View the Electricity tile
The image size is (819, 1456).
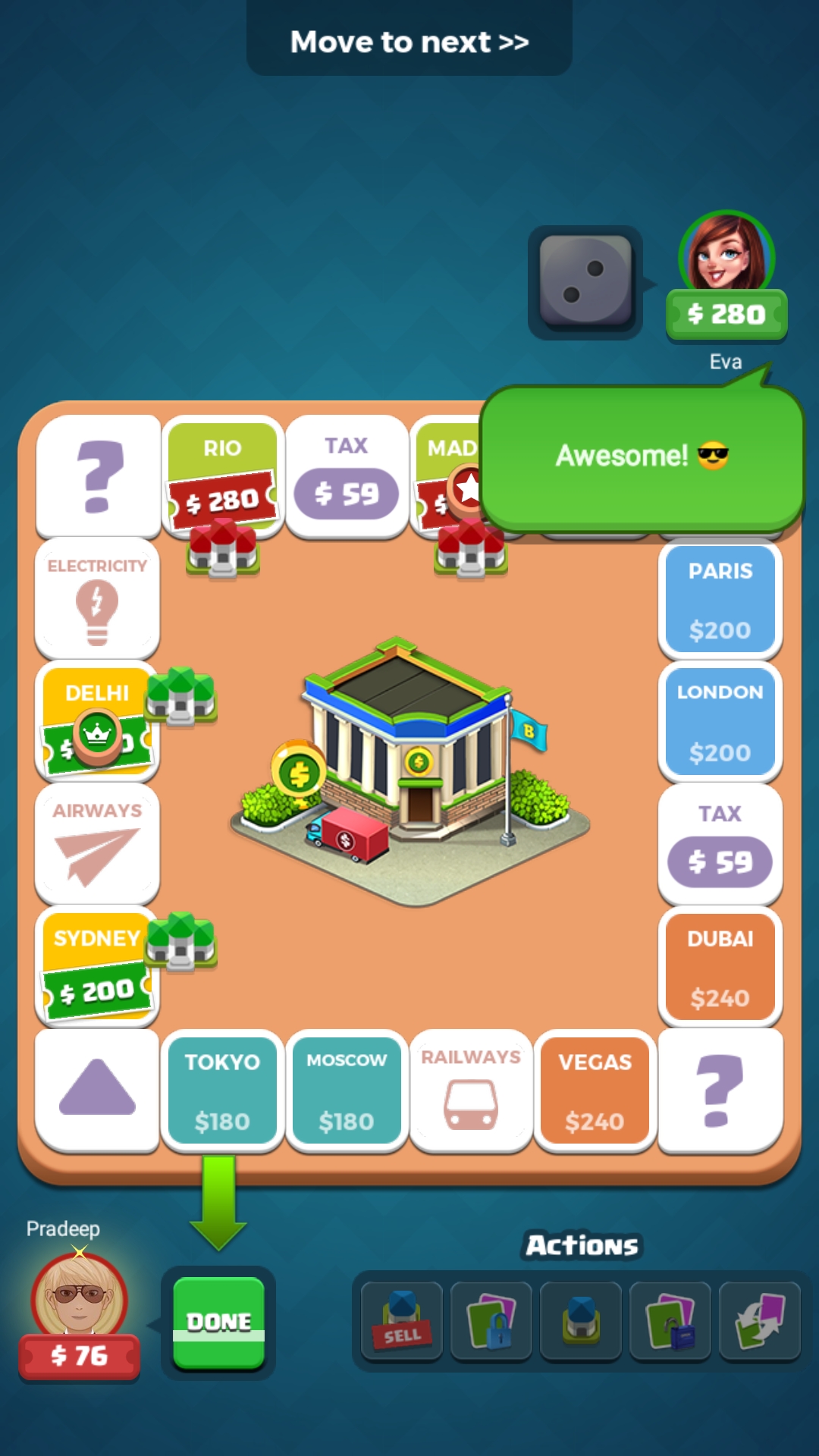click(97, 599)
